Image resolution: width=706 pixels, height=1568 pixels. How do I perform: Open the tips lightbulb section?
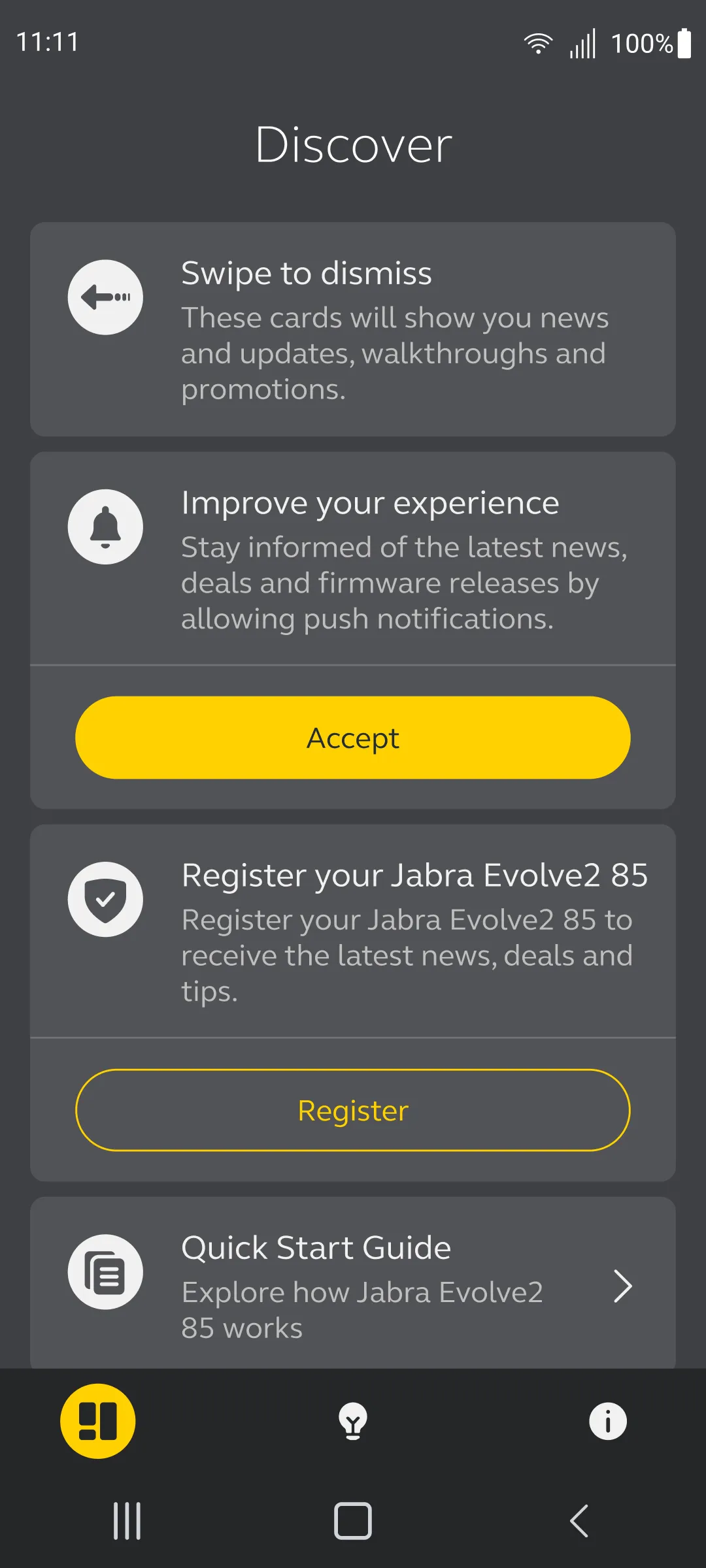click(x=353, y=1421)
